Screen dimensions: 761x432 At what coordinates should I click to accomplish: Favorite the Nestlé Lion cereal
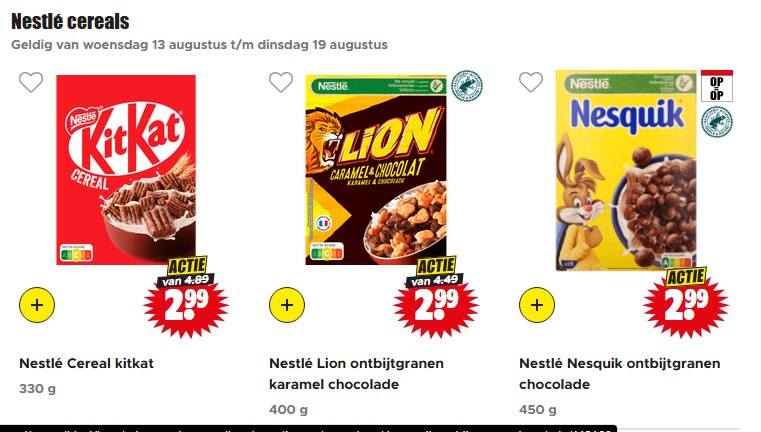(281, 83)
